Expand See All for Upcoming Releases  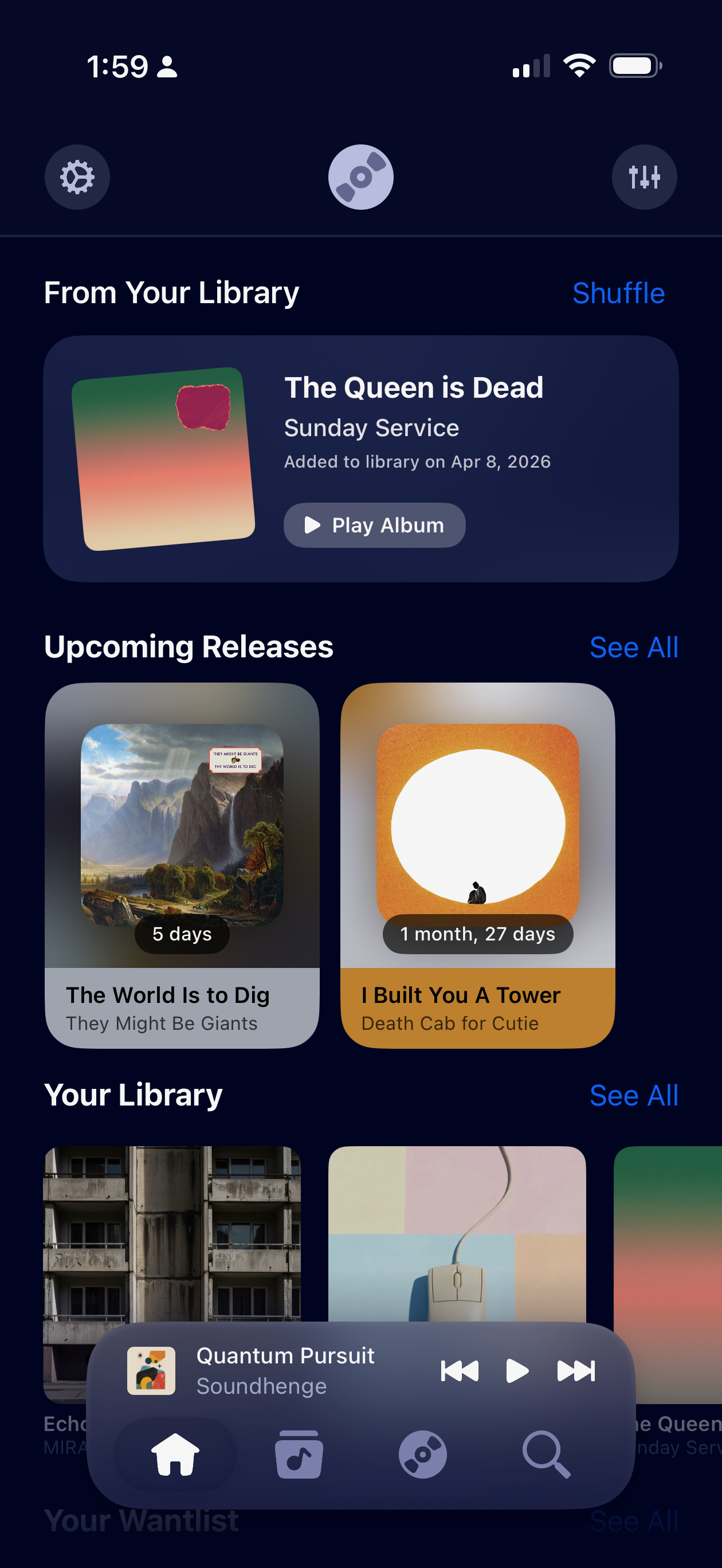point(634,647)
